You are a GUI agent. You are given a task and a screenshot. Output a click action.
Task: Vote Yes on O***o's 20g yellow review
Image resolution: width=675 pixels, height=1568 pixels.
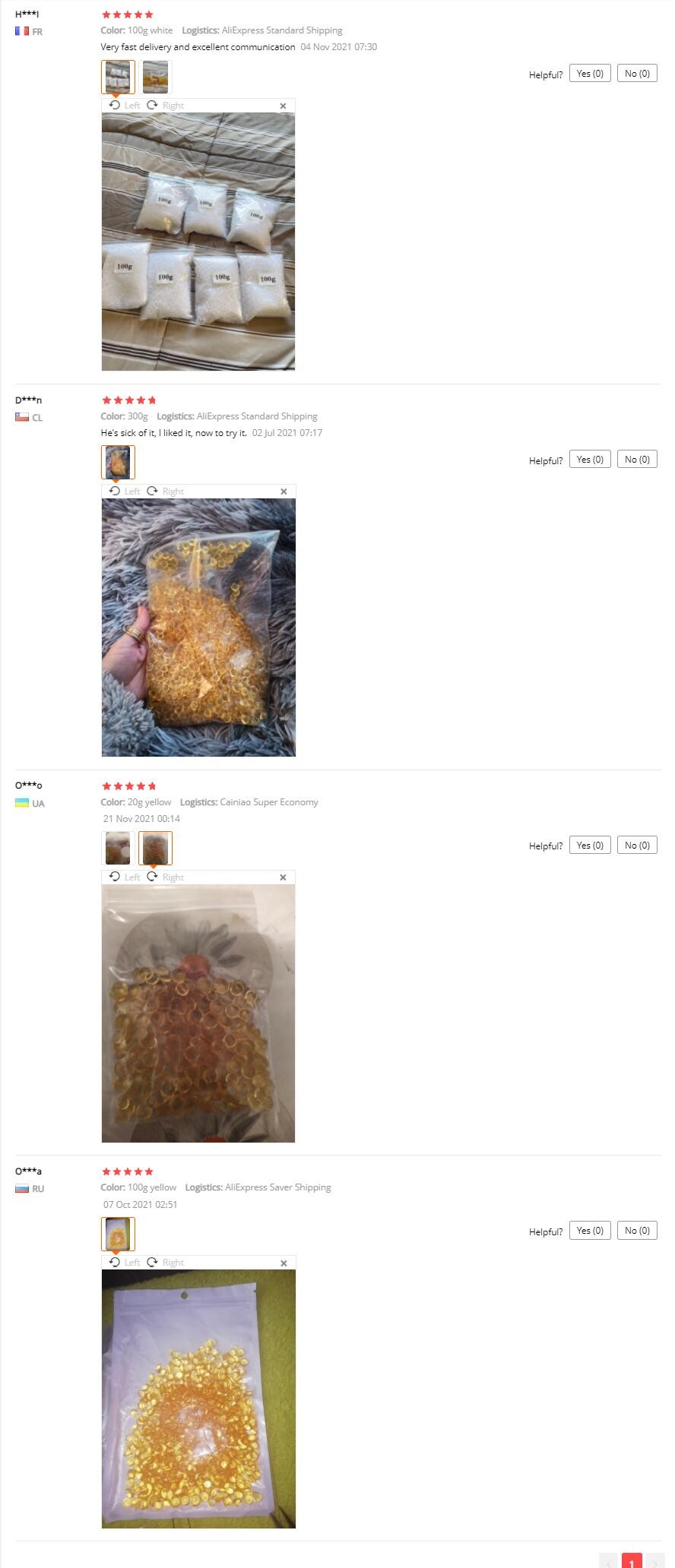[589, 846]
